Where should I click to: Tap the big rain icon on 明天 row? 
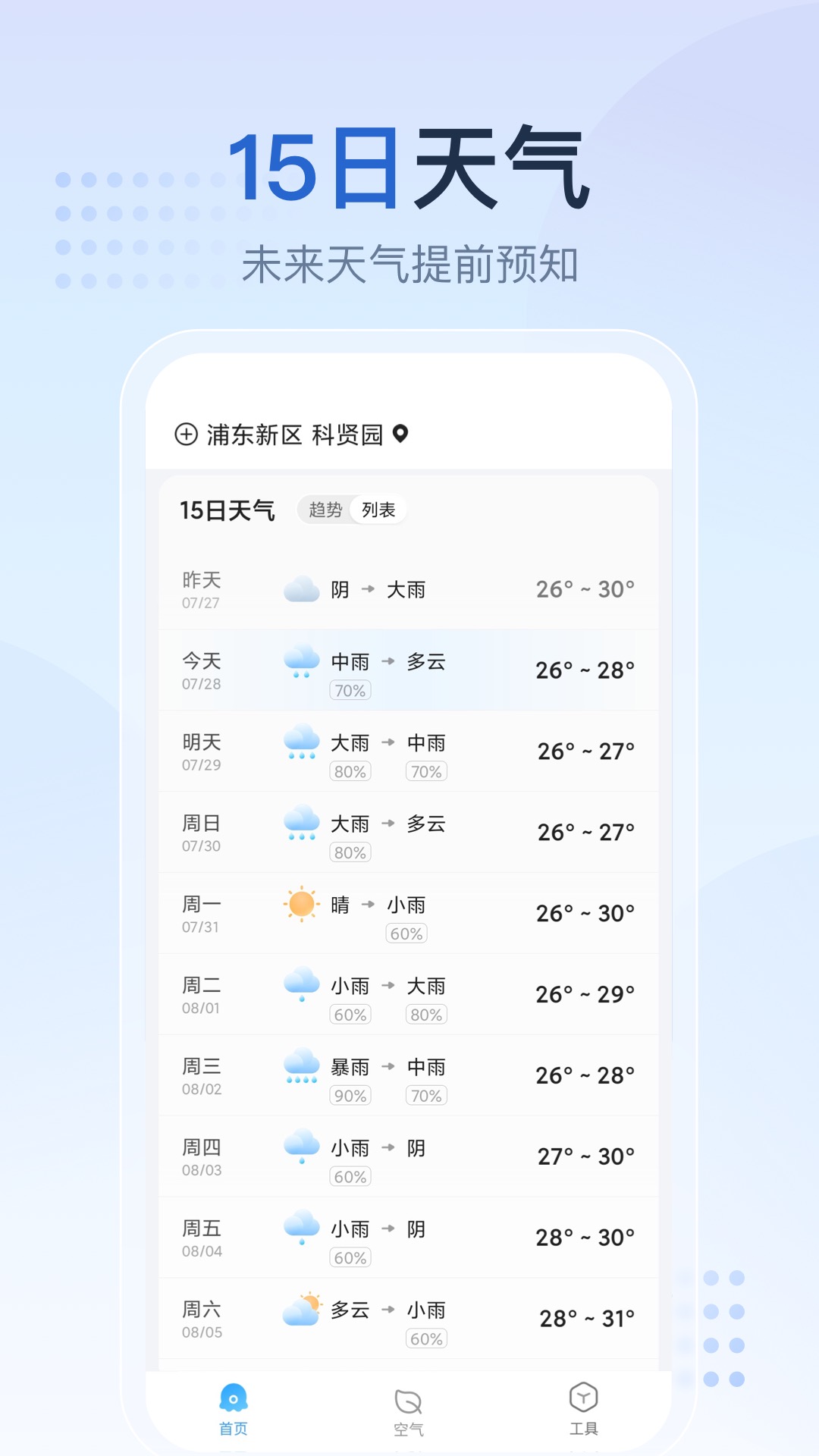pyautogui.click(x=303, y=742)
